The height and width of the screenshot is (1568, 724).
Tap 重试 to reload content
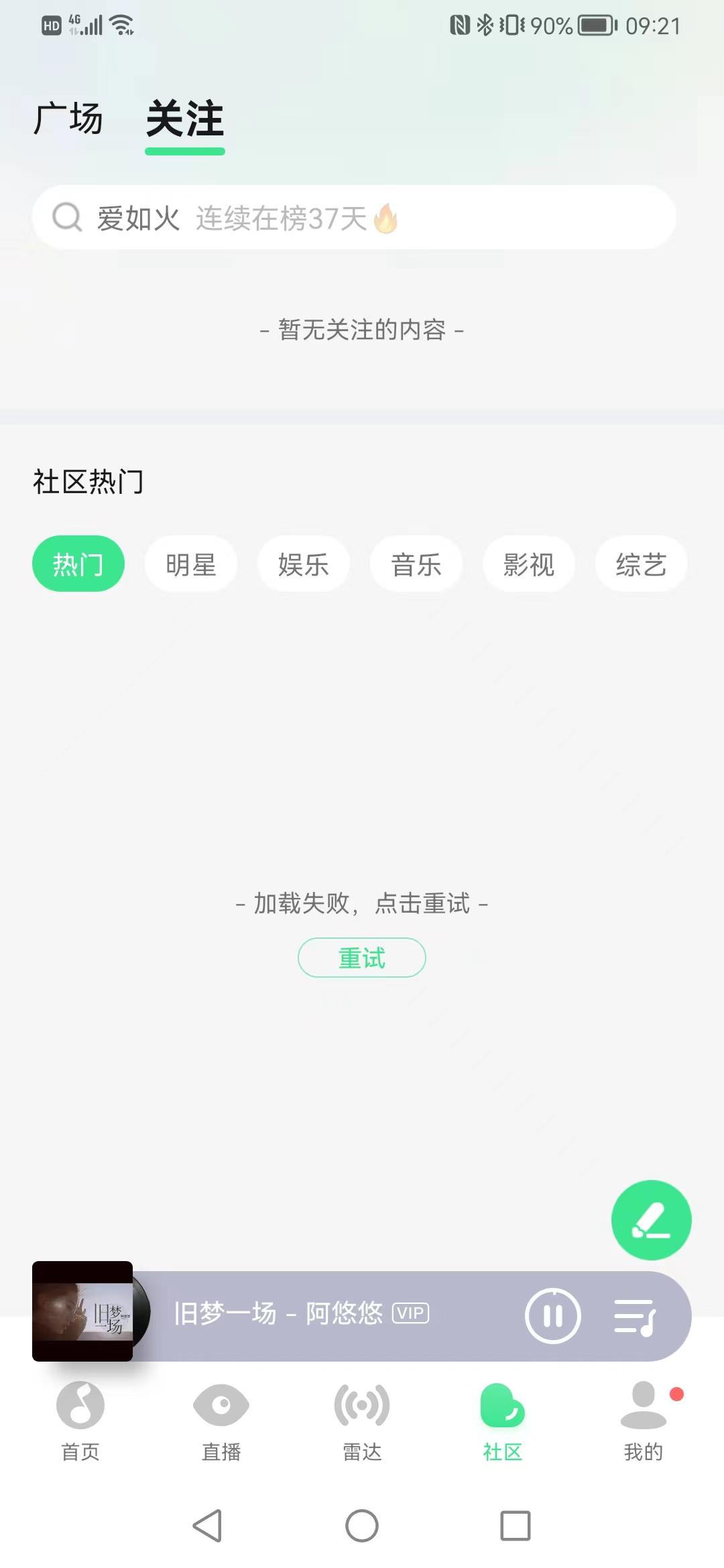point(362,958)
